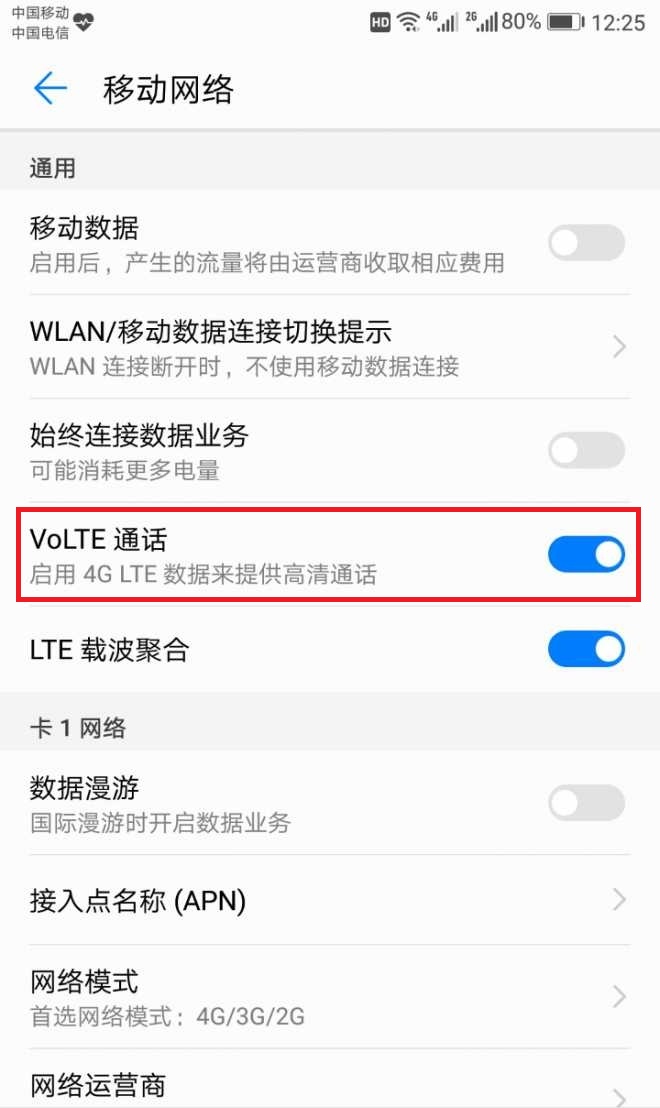The height and width of the screenshot is (1108, 660).
Task: Turn off LTE 载波聚合
Action: [586, 649]
